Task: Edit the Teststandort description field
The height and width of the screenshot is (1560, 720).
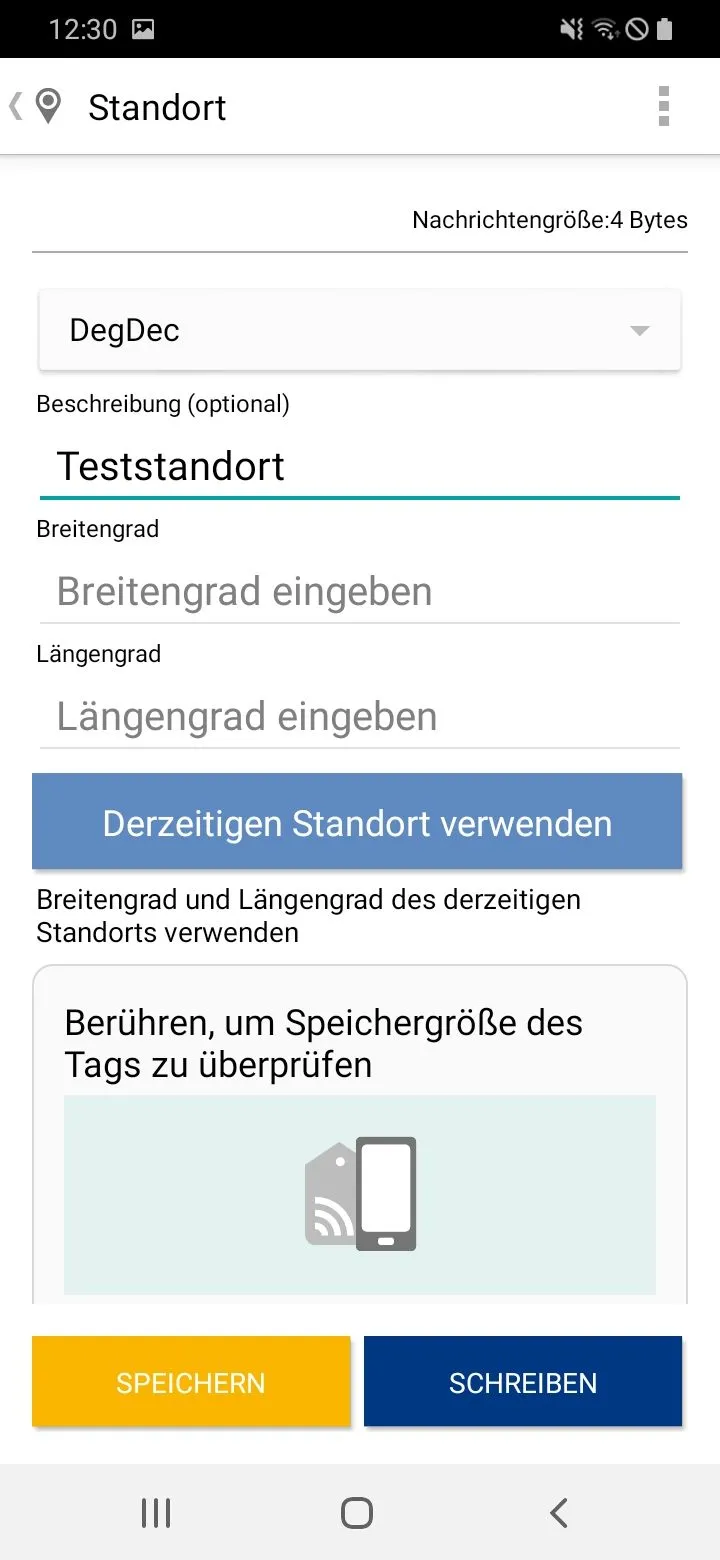Action: (360, 467)
